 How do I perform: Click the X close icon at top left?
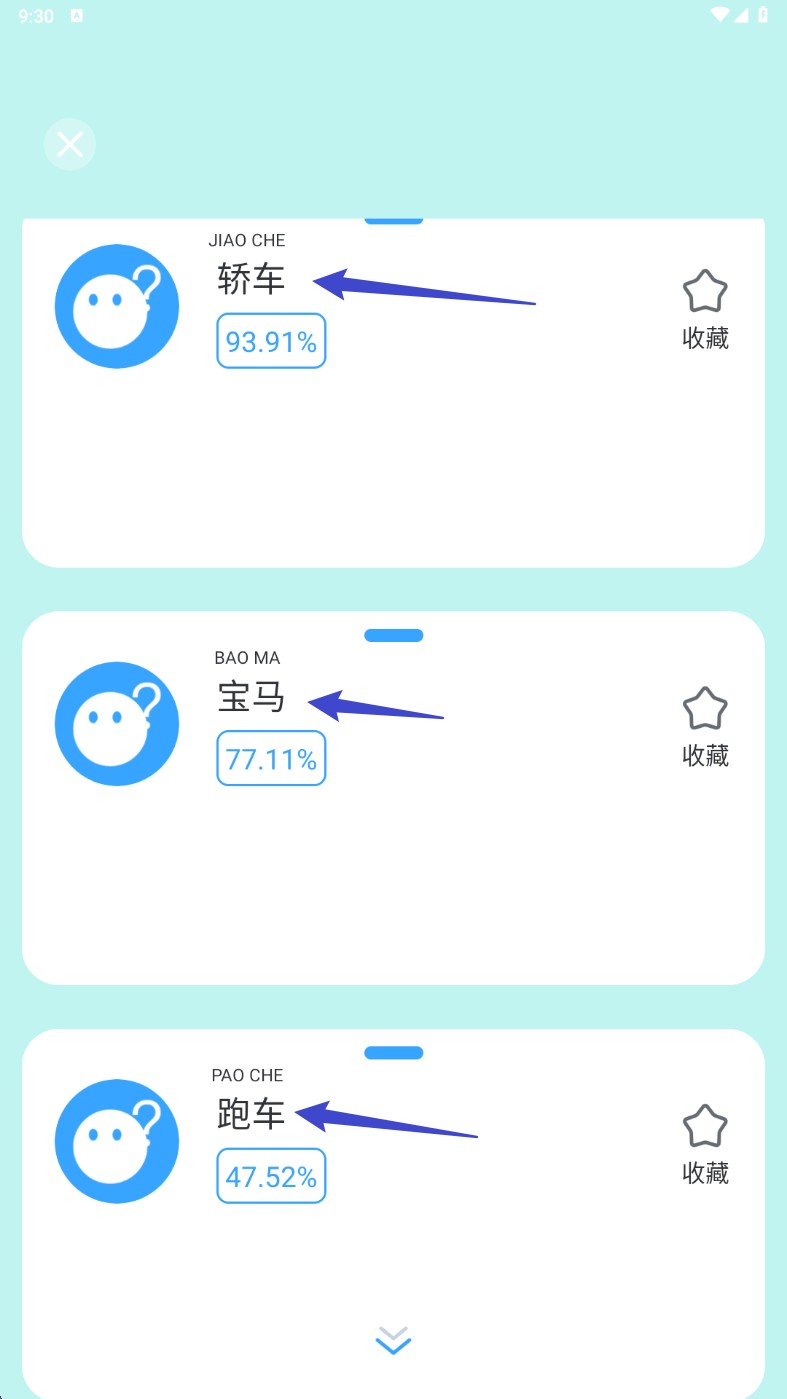[x=69, y=144]
